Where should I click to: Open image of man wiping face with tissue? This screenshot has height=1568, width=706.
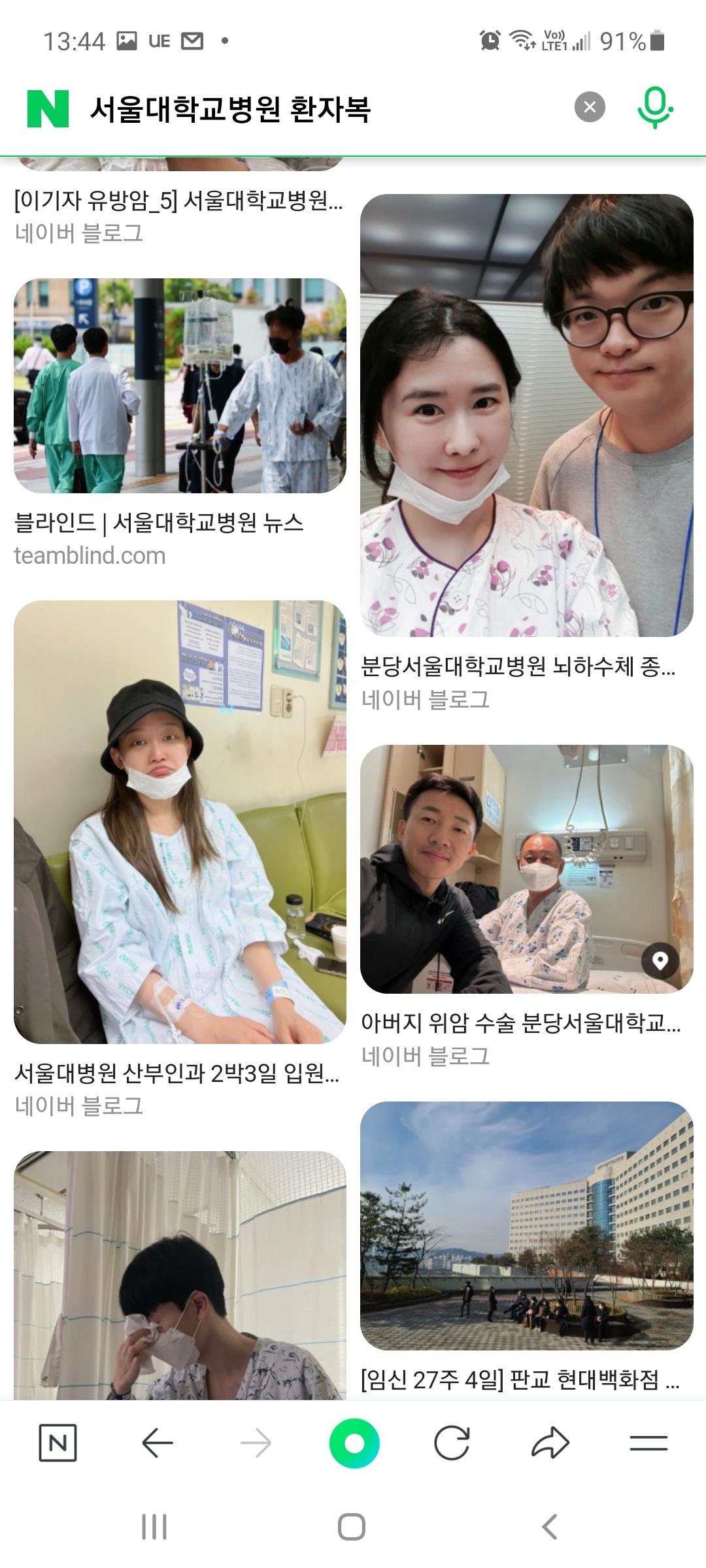pos(180,1274)
